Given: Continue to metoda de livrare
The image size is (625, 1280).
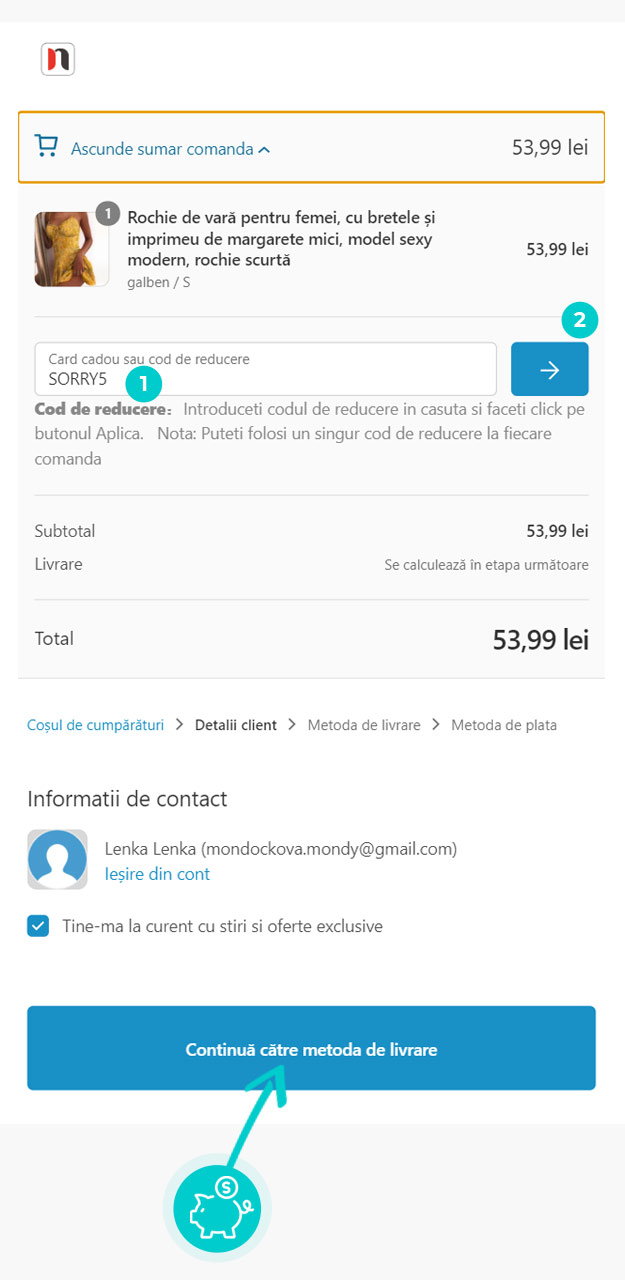Looking at the screenshot, I should coord(311,1049).
